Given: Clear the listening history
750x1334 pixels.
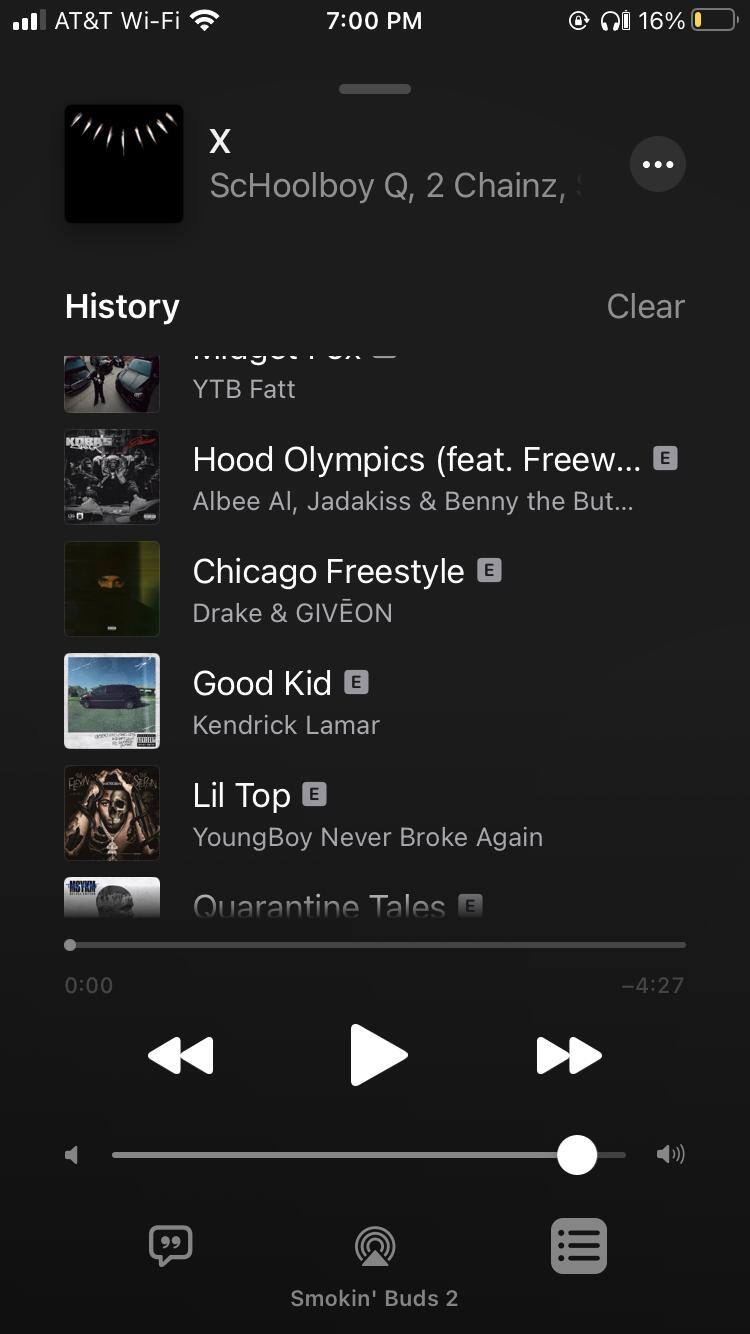Looking at the screenshot, I should click(645, 306).
